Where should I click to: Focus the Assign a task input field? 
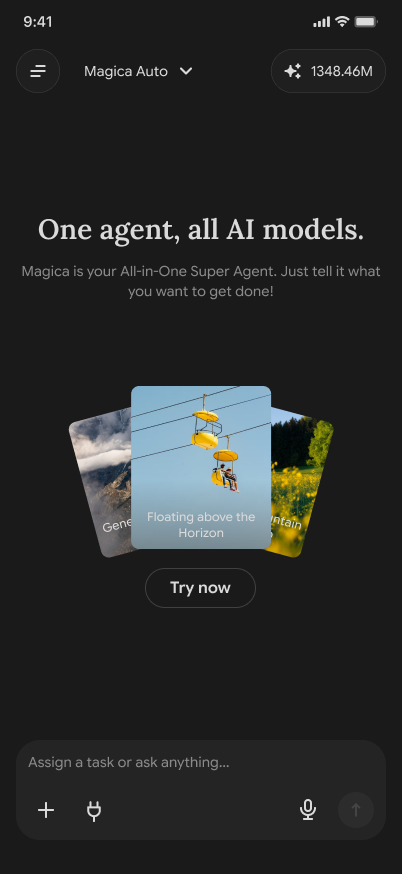[x=201, y=763]
